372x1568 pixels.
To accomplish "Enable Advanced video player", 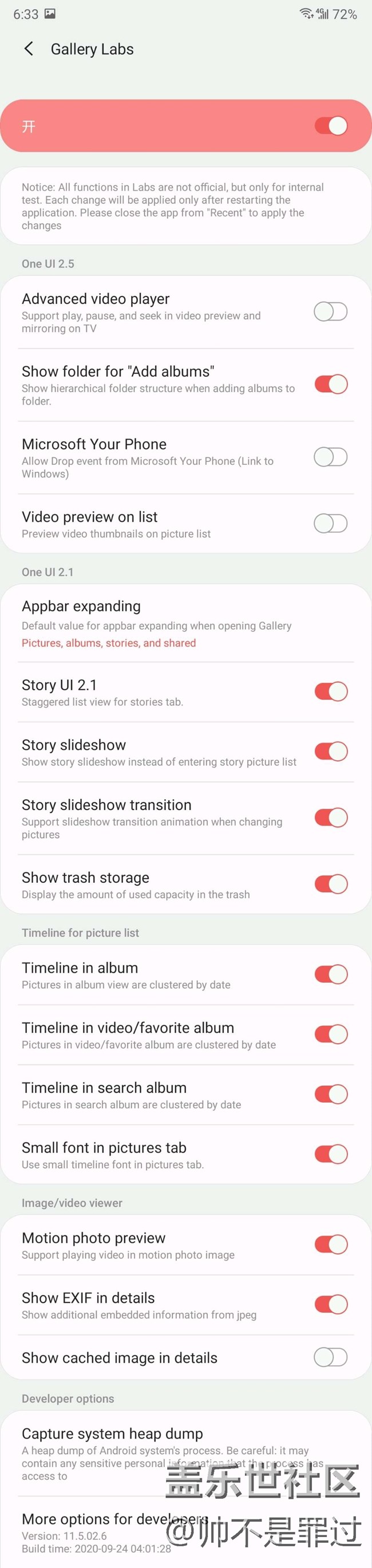I will [331, 311].
